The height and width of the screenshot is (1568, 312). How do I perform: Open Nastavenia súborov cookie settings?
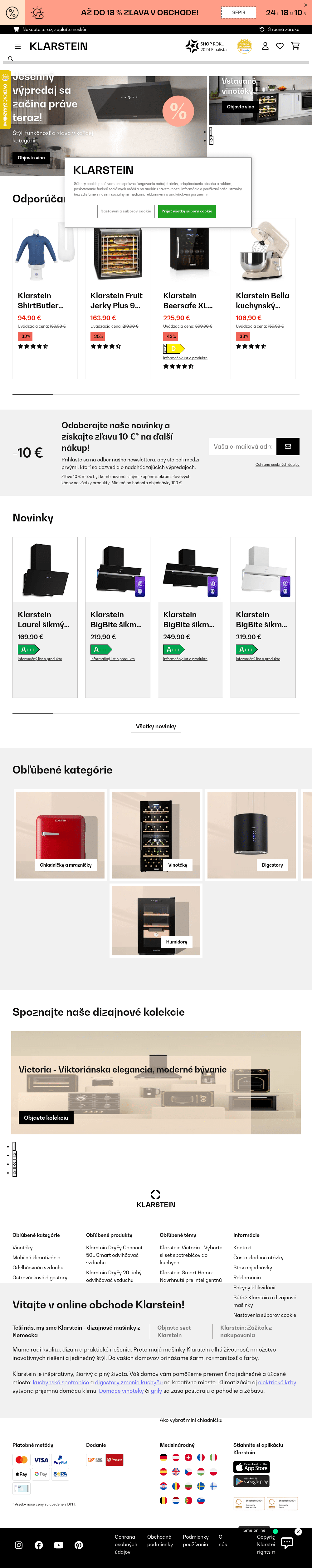coord(126,211)
